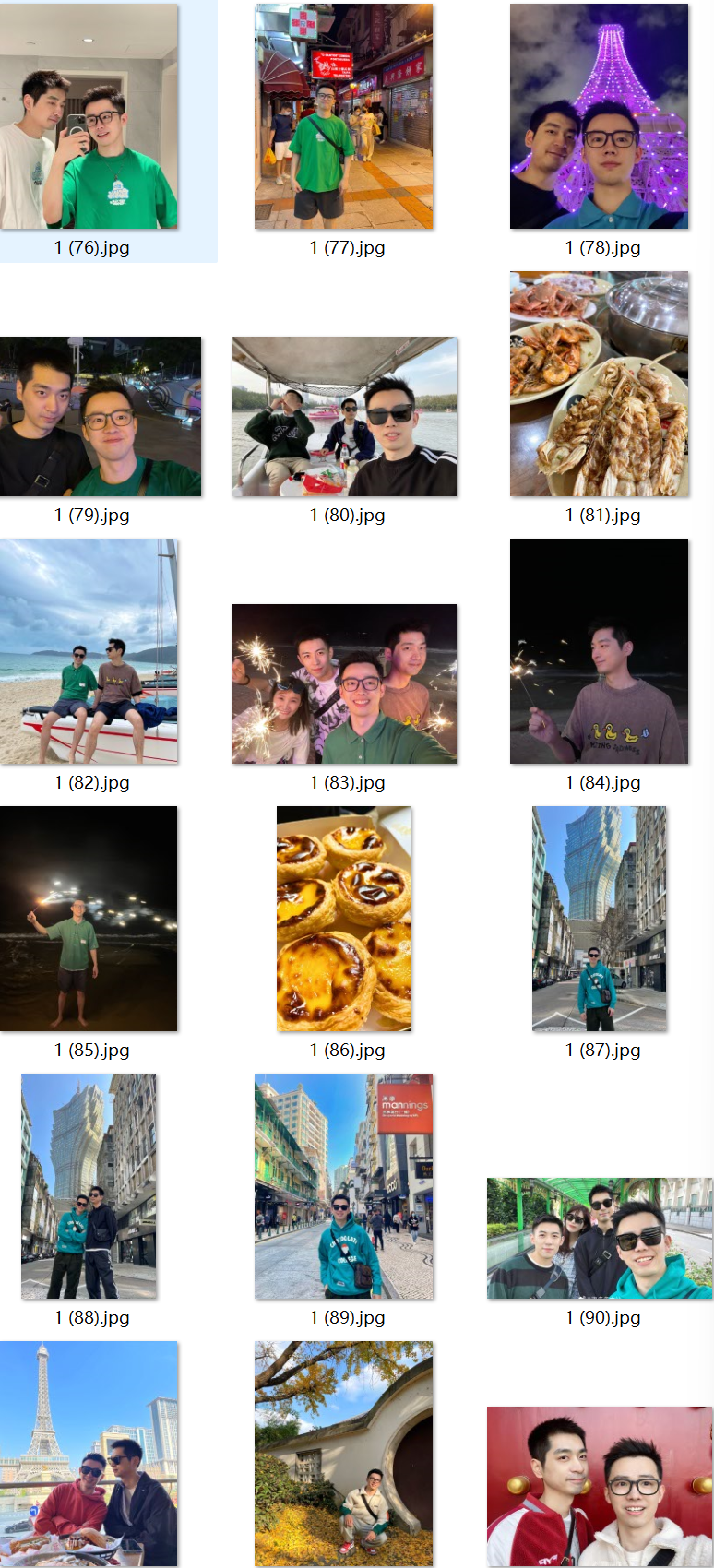Open the group photo 1 (90).jpg

[599, 1238]
